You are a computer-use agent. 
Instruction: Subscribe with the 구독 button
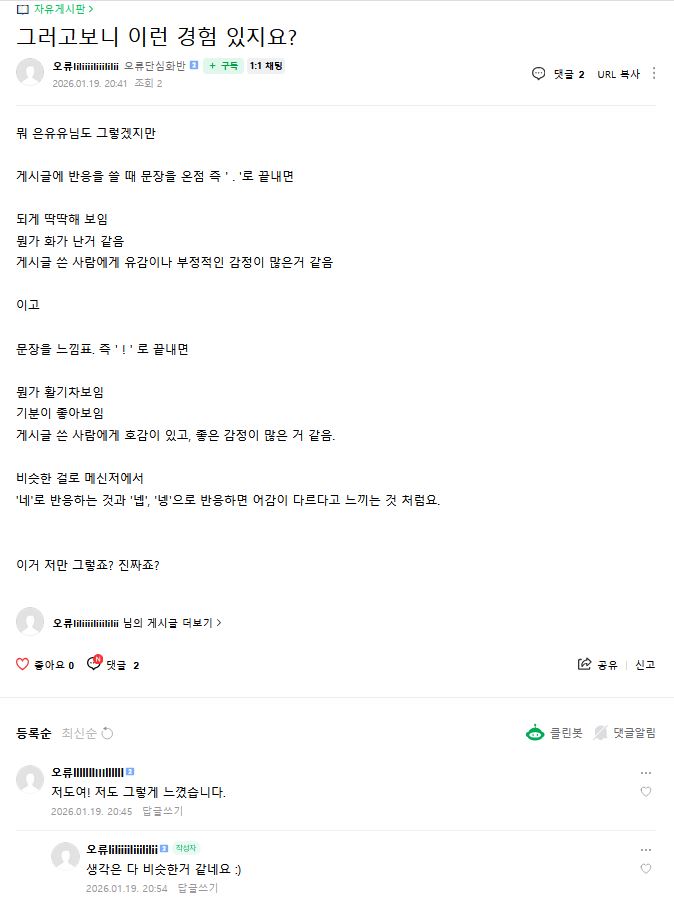[x=223, y=66]
